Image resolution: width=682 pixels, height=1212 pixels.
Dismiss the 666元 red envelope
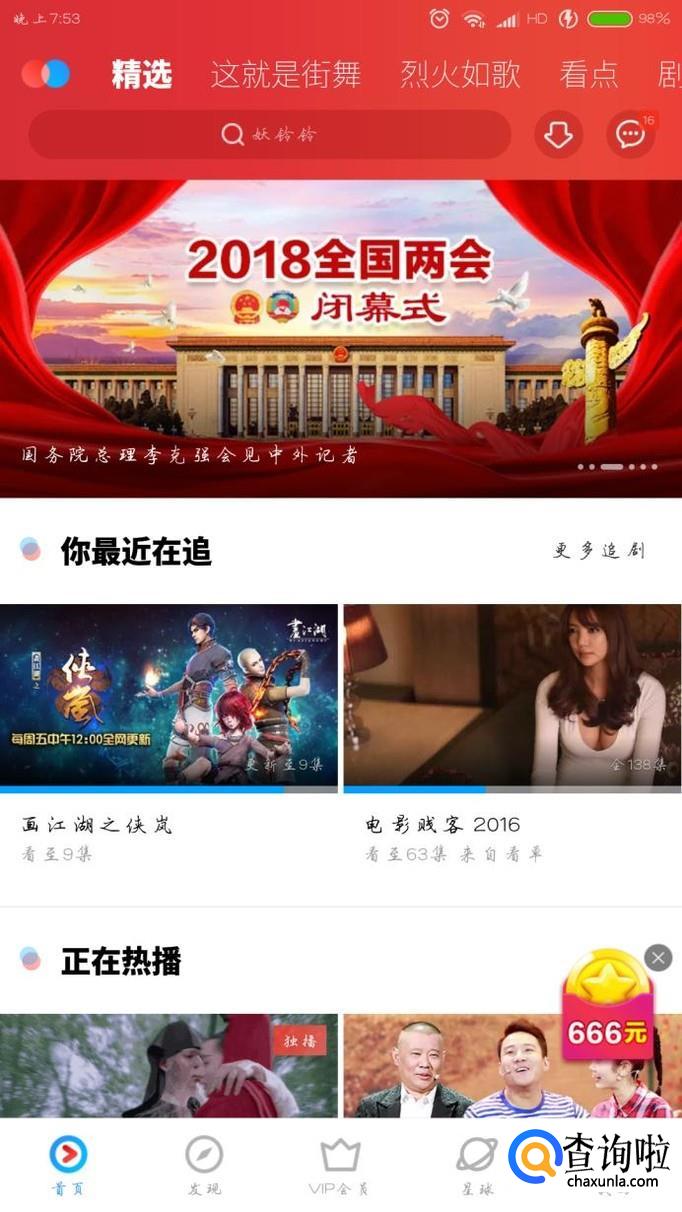658,958
